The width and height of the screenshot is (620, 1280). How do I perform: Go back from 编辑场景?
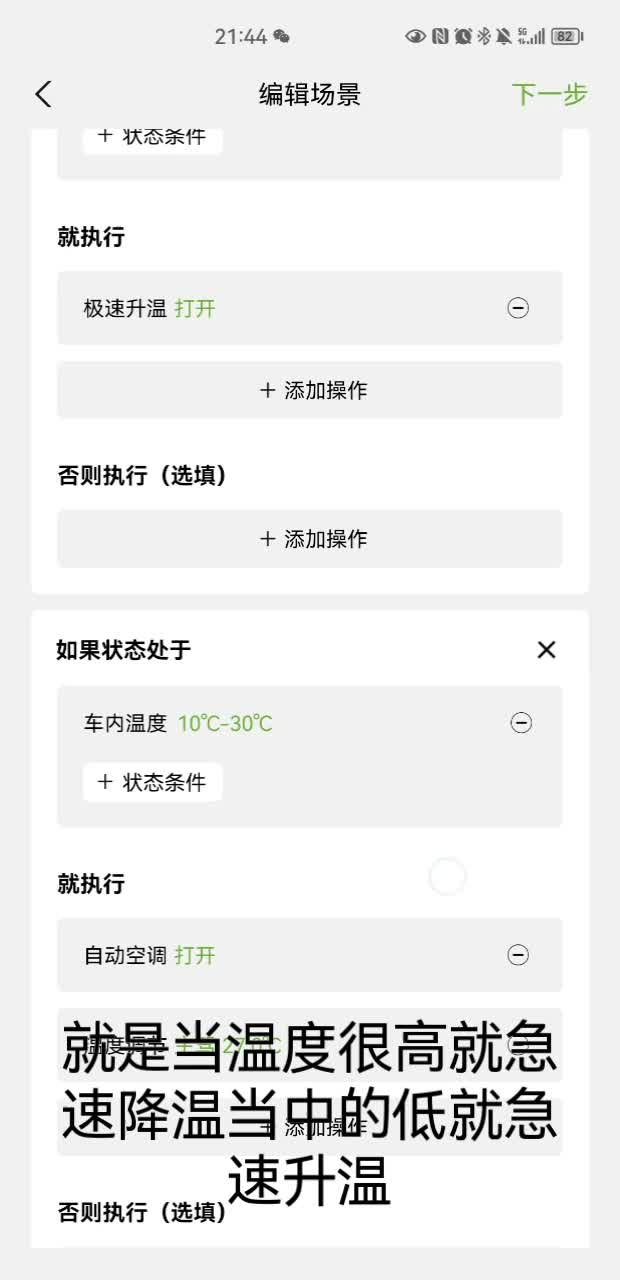pos(43,95)
